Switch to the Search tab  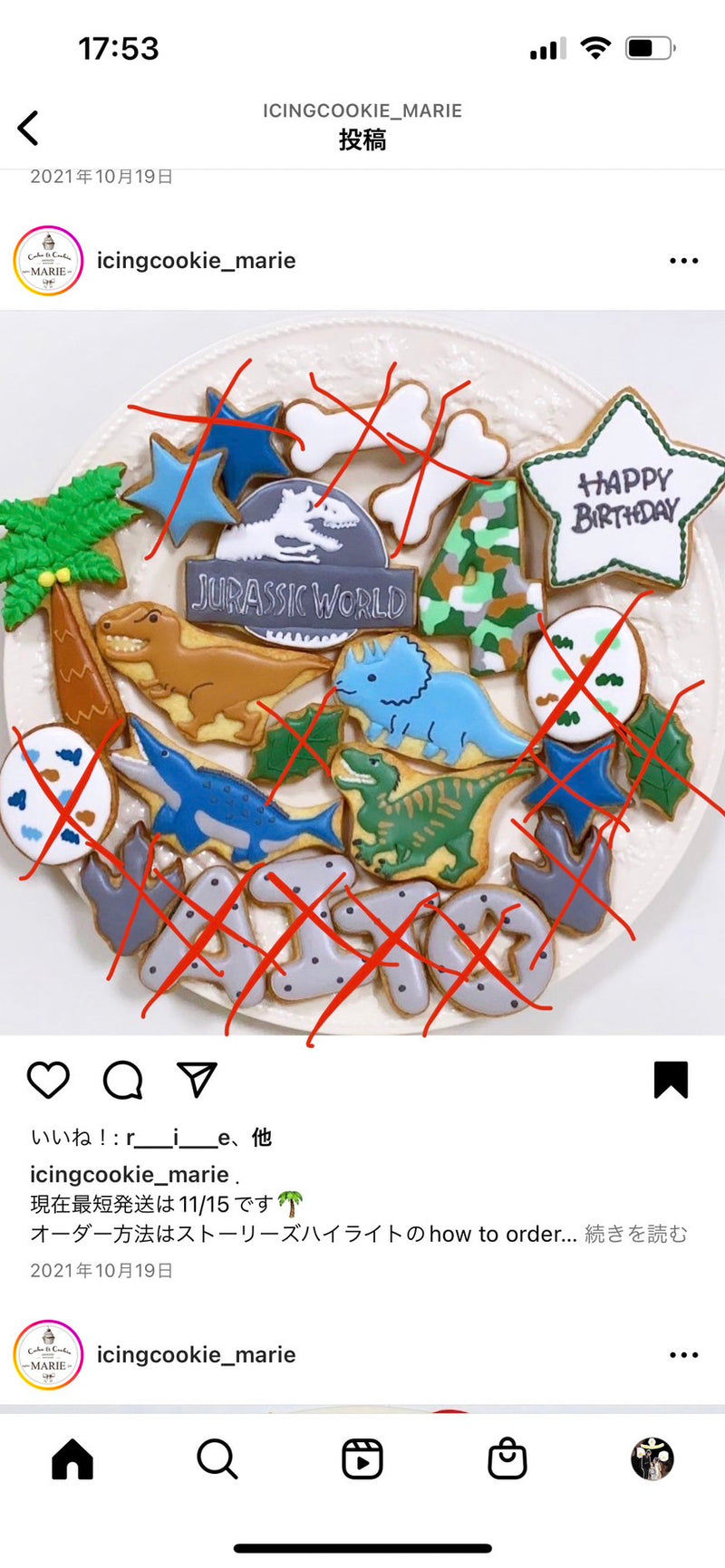coord(217,1459)
